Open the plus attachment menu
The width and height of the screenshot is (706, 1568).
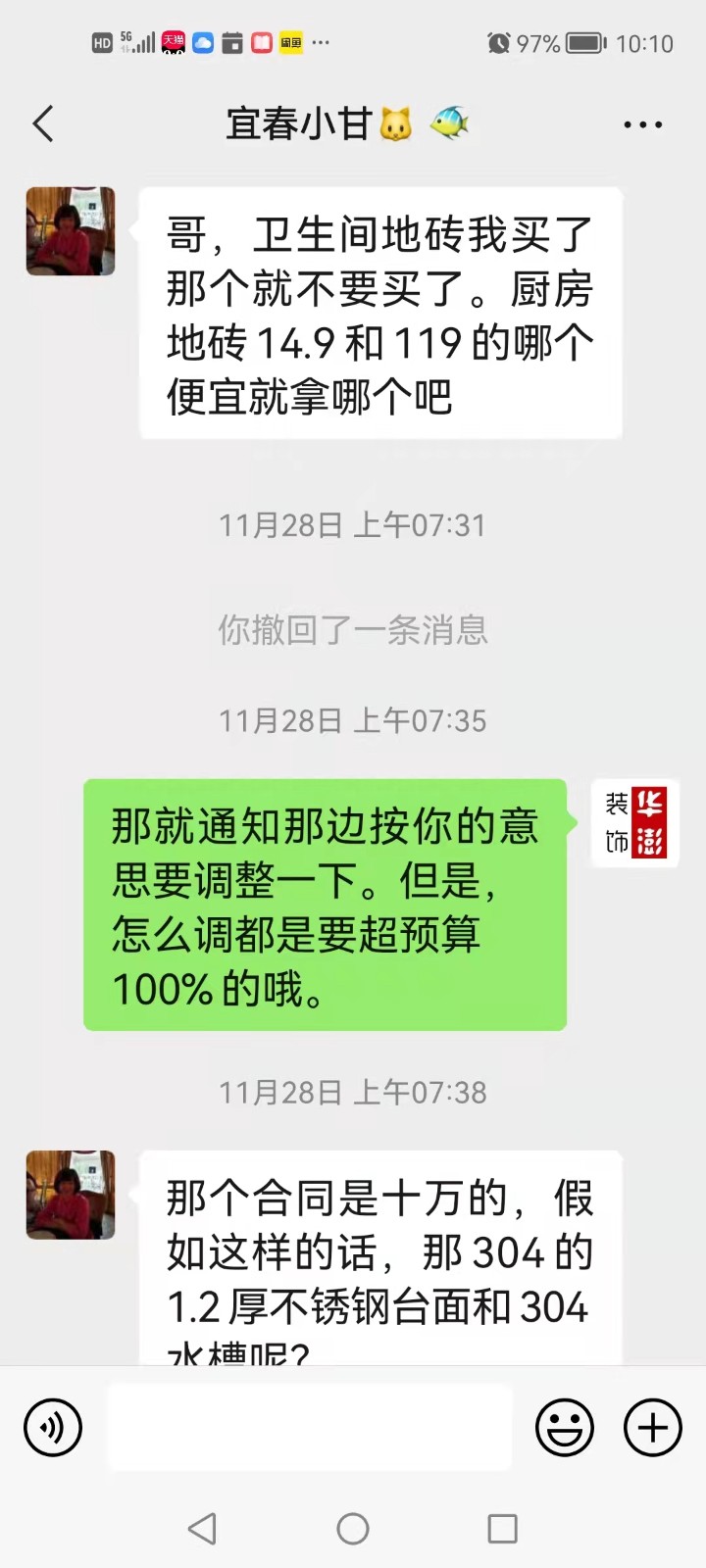(x=653, y=1427)
